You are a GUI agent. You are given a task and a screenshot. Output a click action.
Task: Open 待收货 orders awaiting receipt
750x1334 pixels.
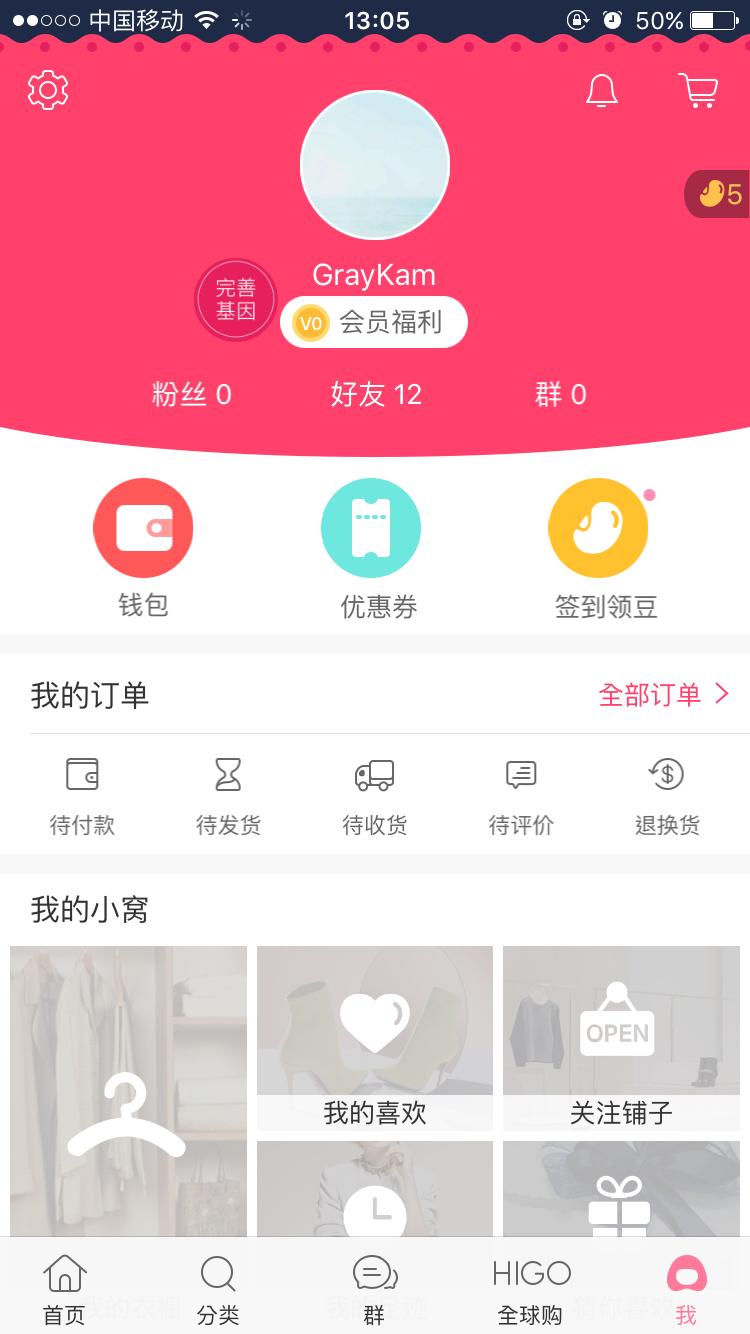tap(375, 796)
